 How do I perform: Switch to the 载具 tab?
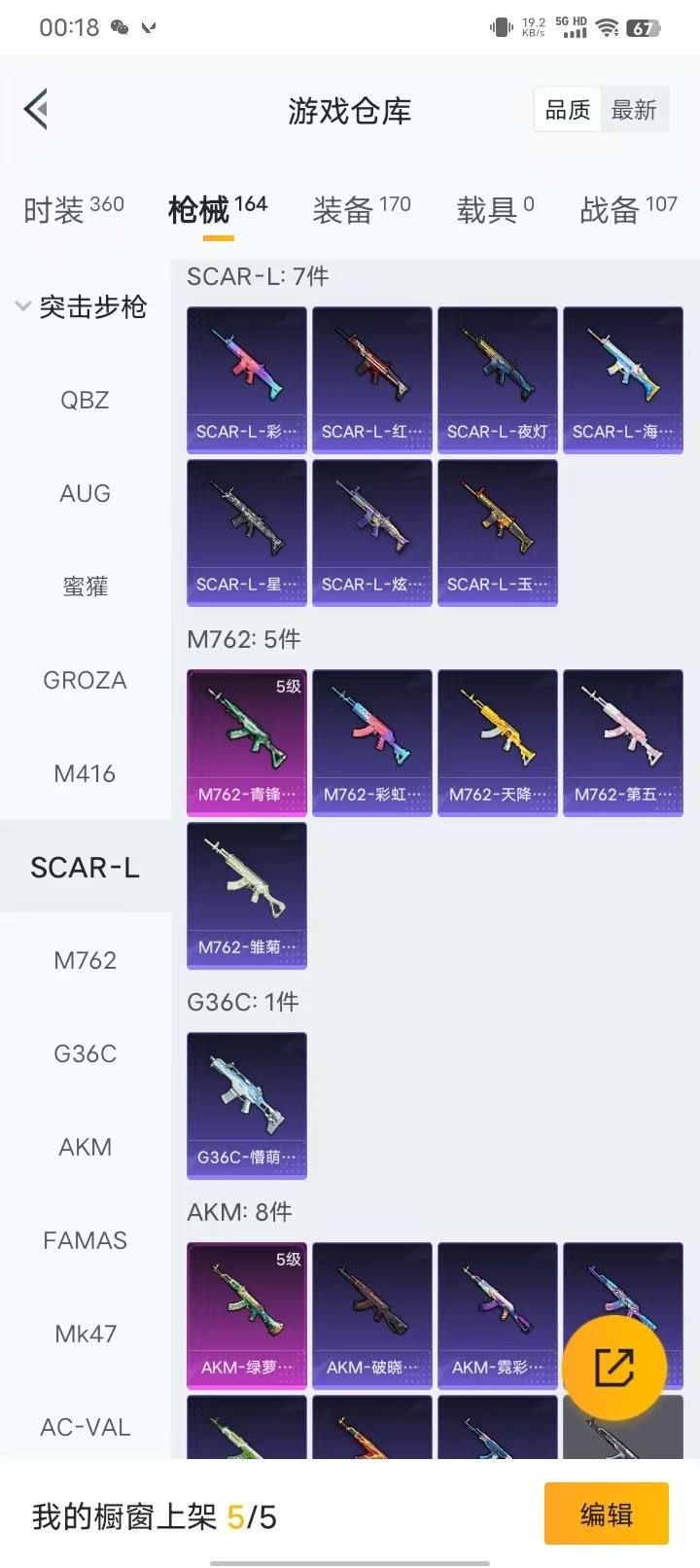tap(495, 209)
